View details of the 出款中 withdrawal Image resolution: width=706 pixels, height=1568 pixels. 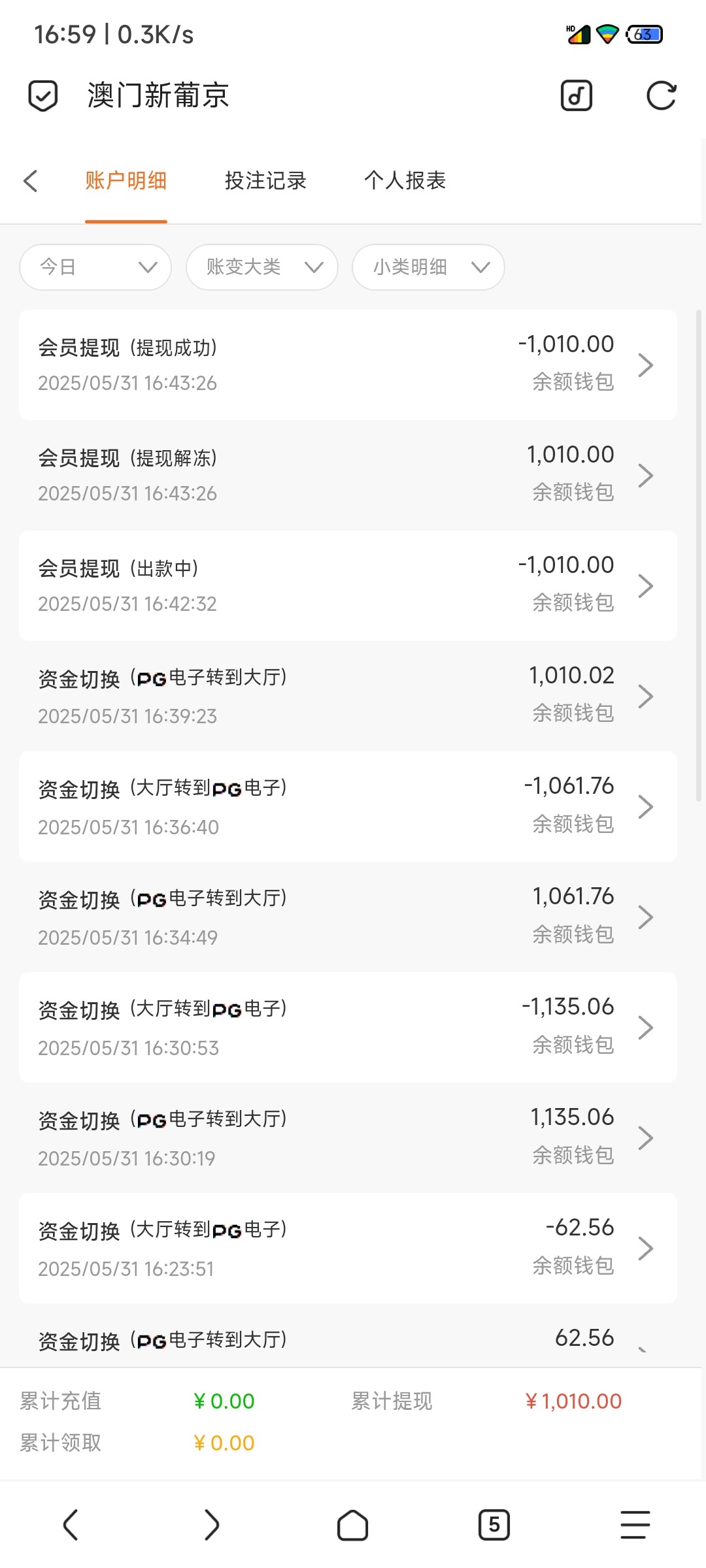pos(348,585)
